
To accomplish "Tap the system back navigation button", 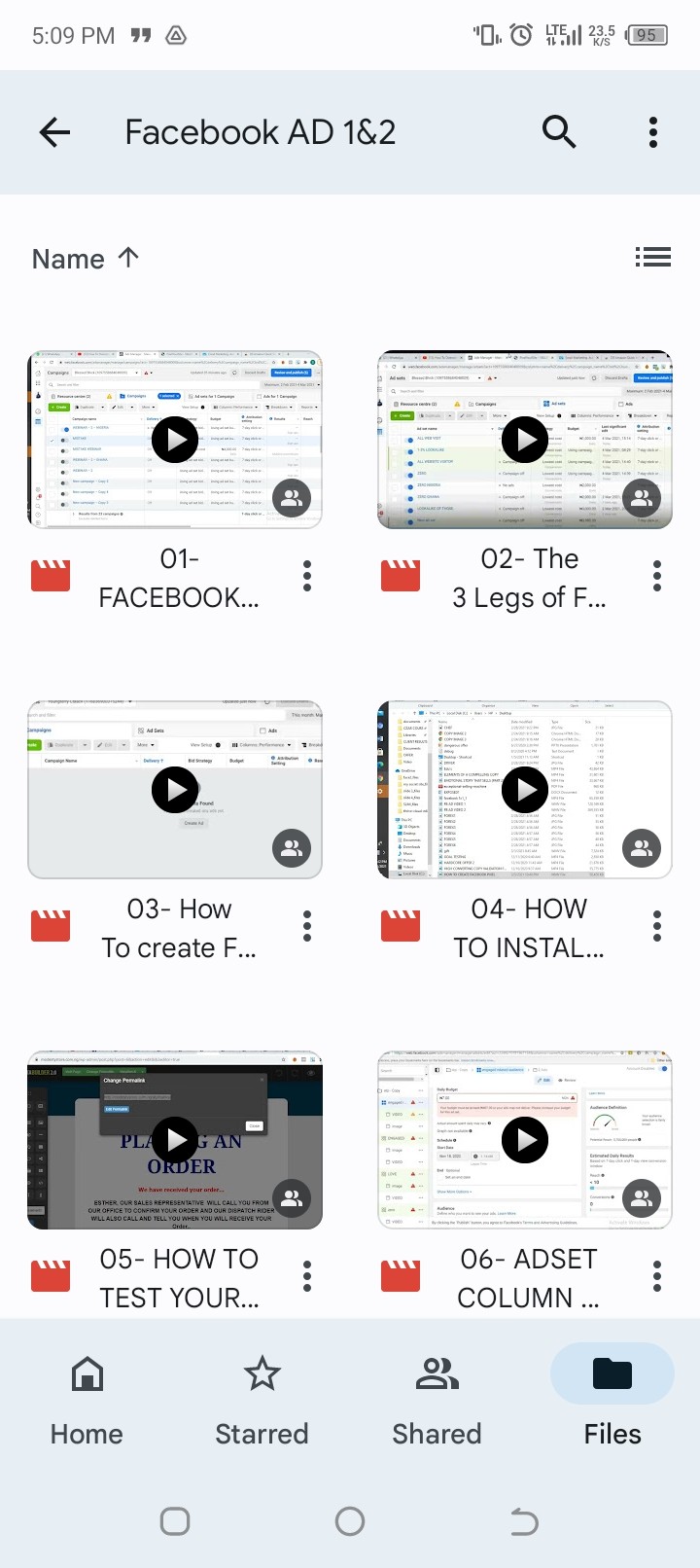I will (525, 1522).
